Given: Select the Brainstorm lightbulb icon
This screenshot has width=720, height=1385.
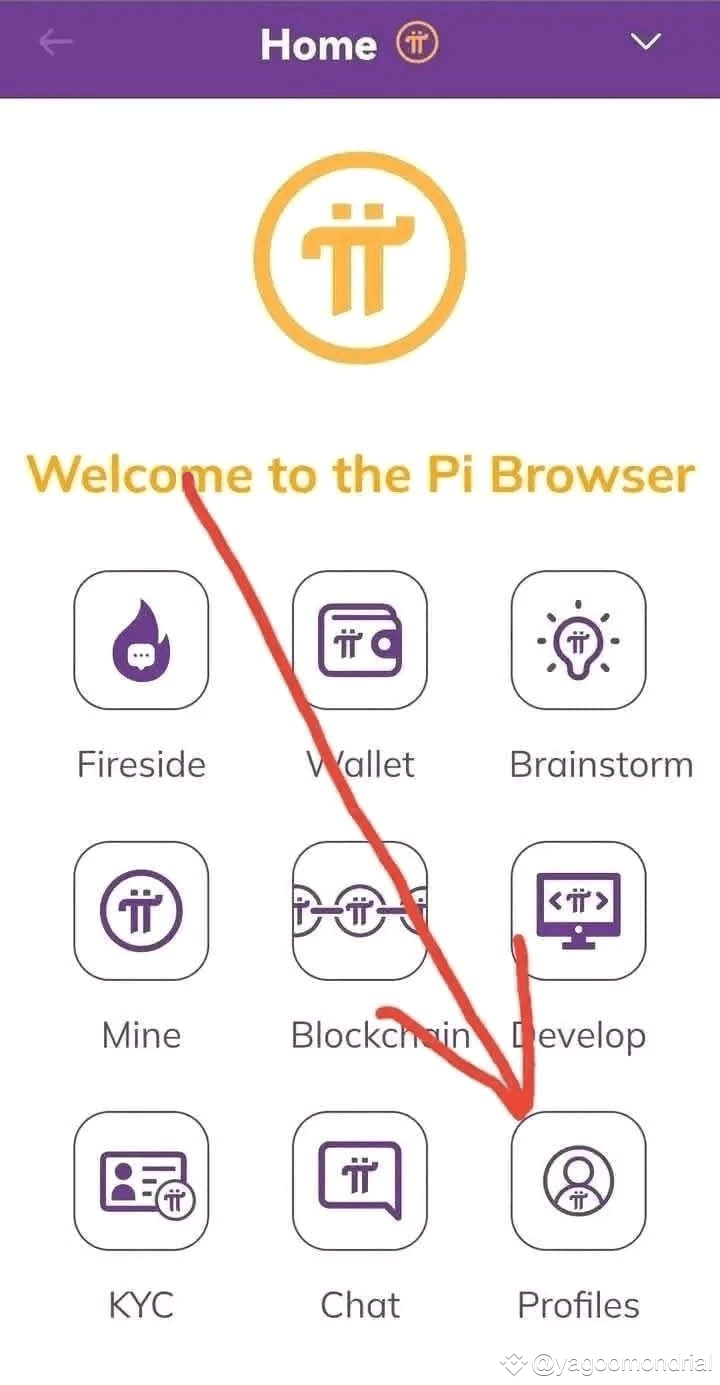Looking at the screenshot, I should pos(578,641).
